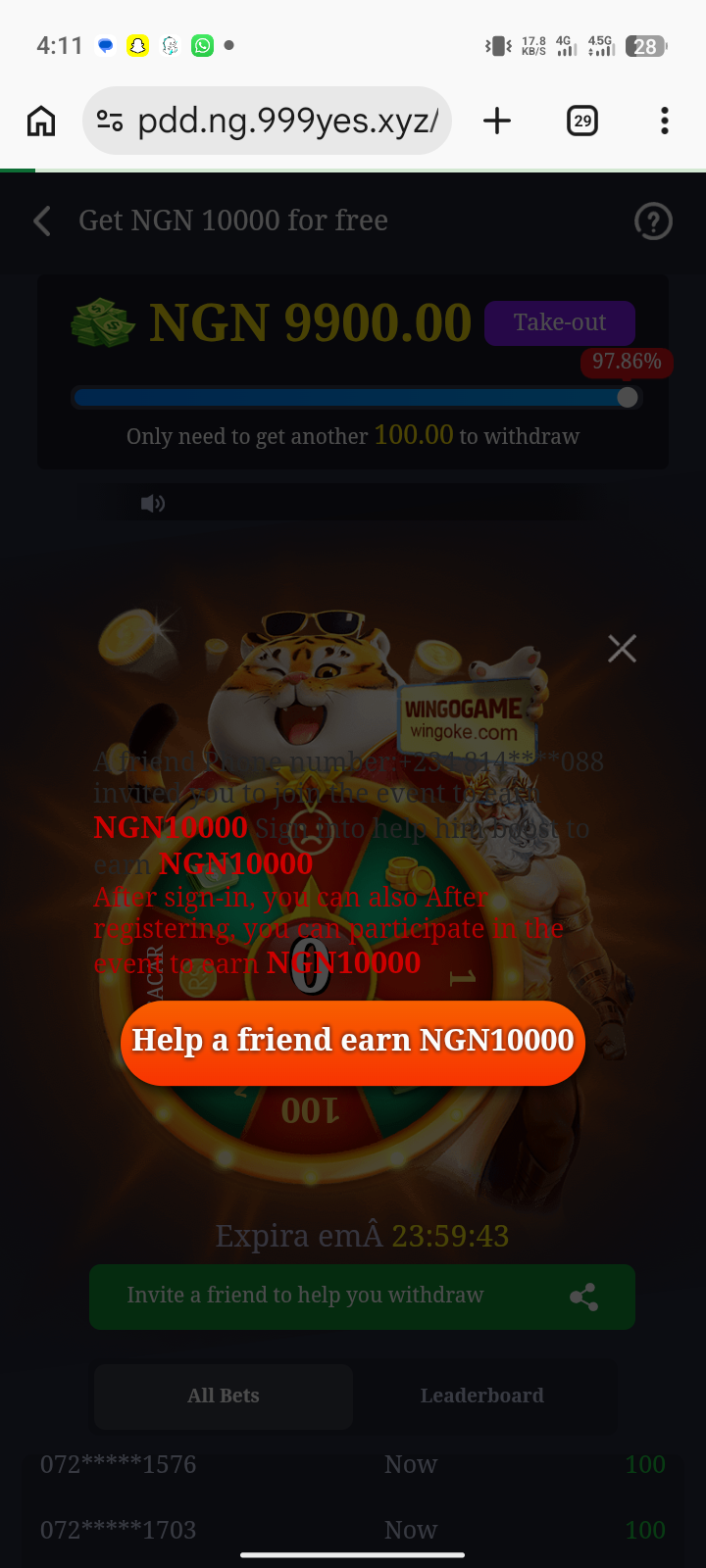Go back from Get NGN 10000 page
The image size is (706, 1568).
[42, 220]
